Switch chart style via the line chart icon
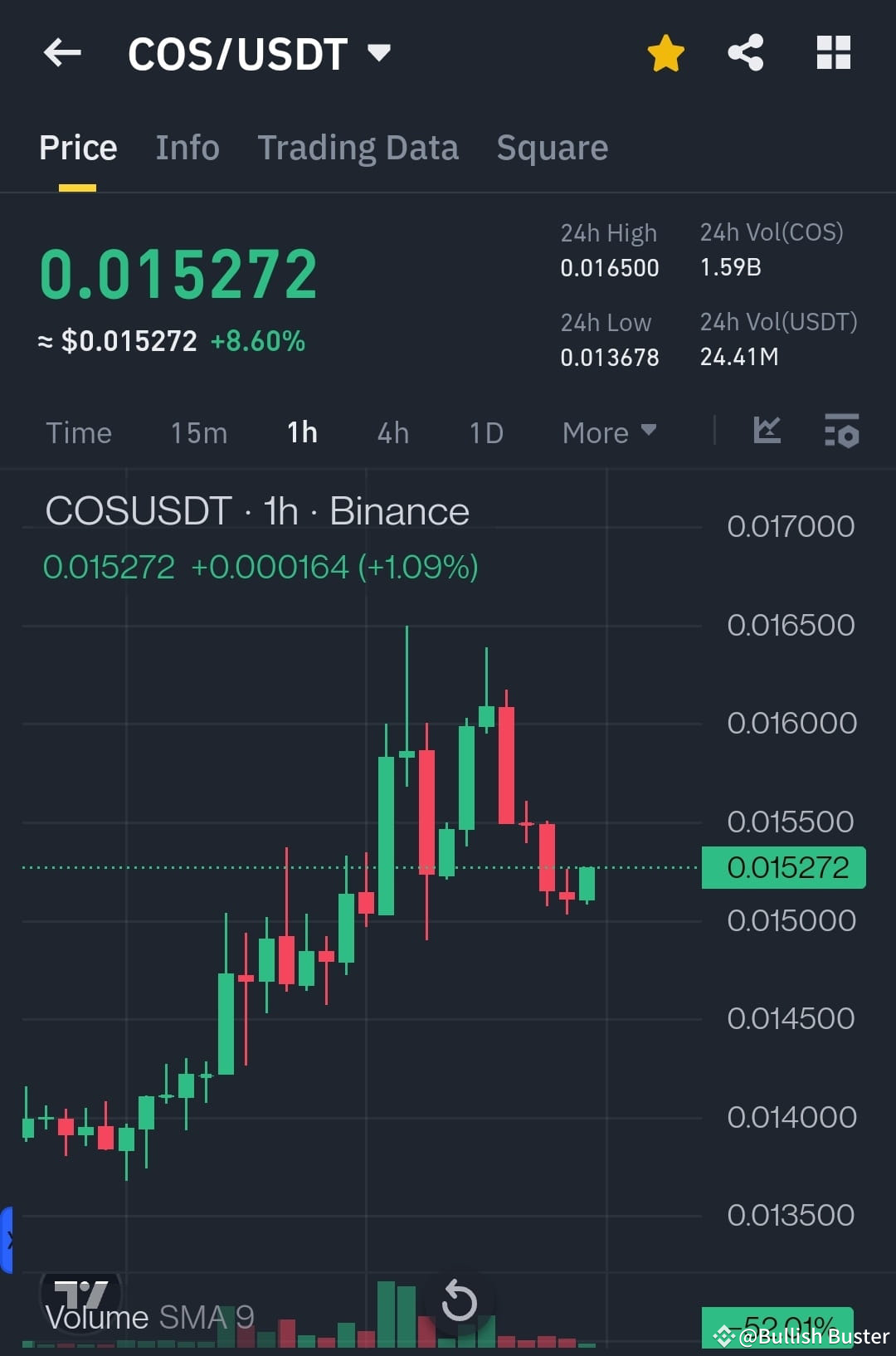The height and width of the screenshot is (1356, 896). coord(767,431)
